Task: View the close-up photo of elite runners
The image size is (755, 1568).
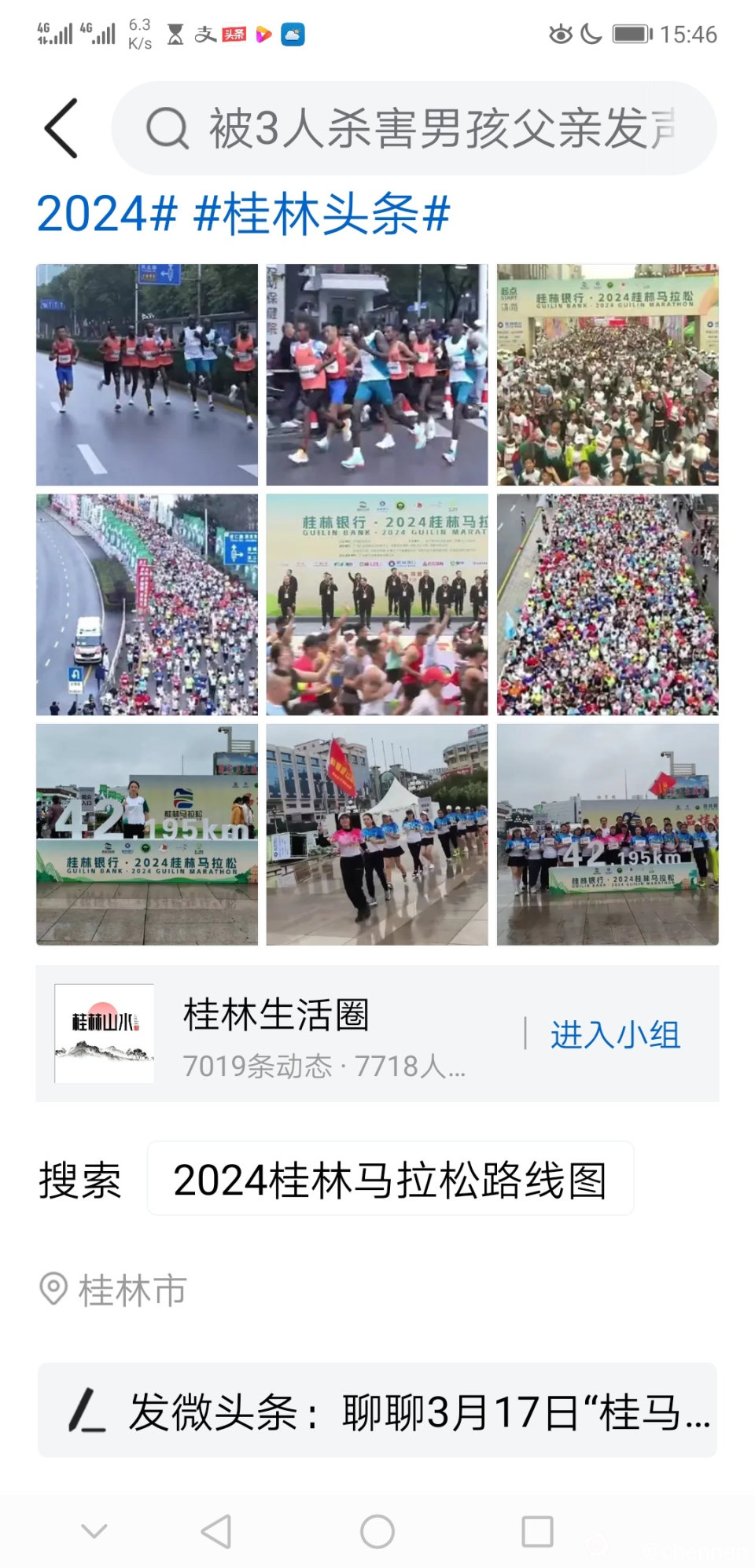Action: [377, 374]
